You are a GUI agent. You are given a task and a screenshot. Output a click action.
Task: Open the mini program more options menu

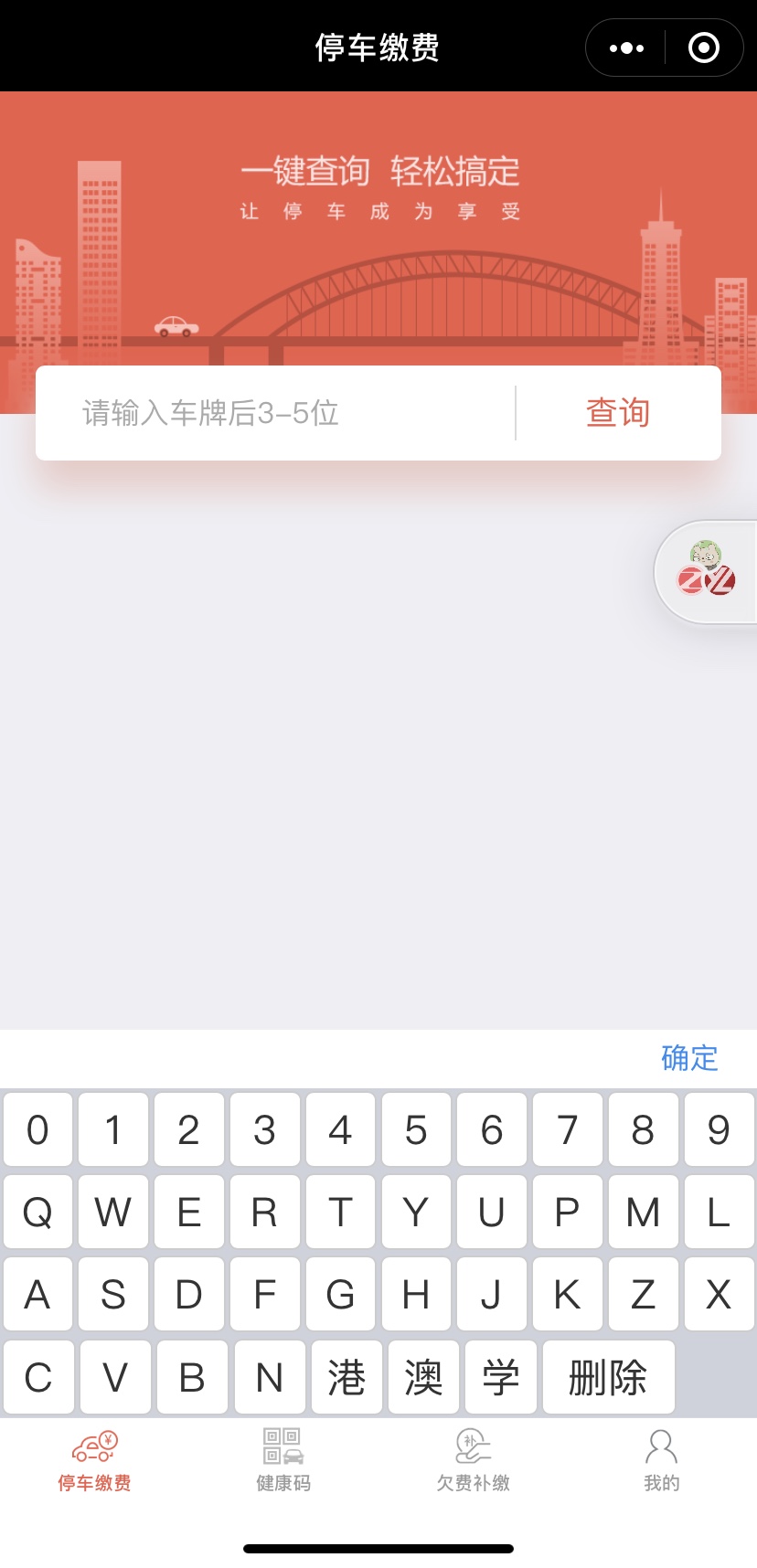[x=626, y=48]
